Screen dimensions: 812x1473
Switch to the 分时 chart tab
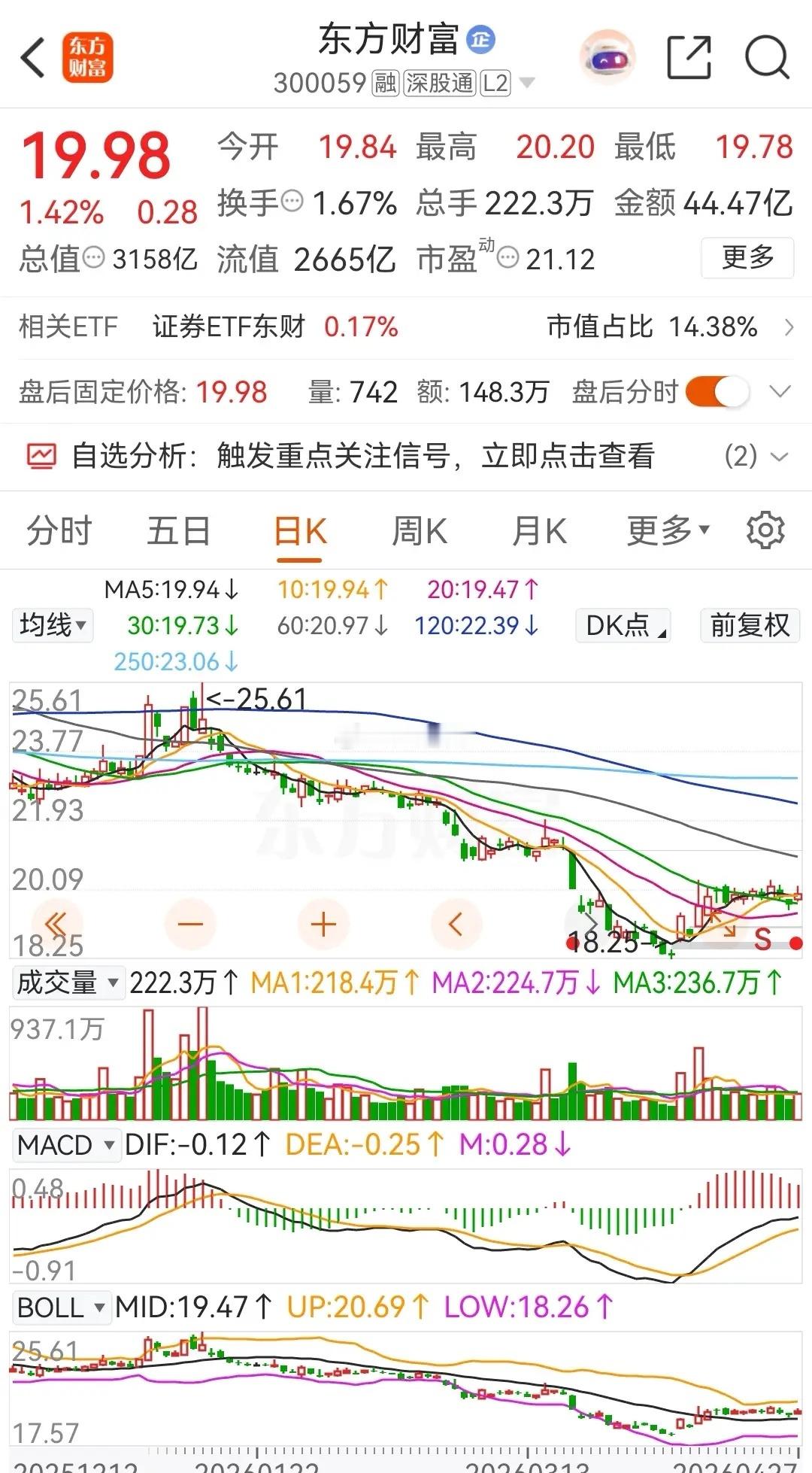coord(59,531)
